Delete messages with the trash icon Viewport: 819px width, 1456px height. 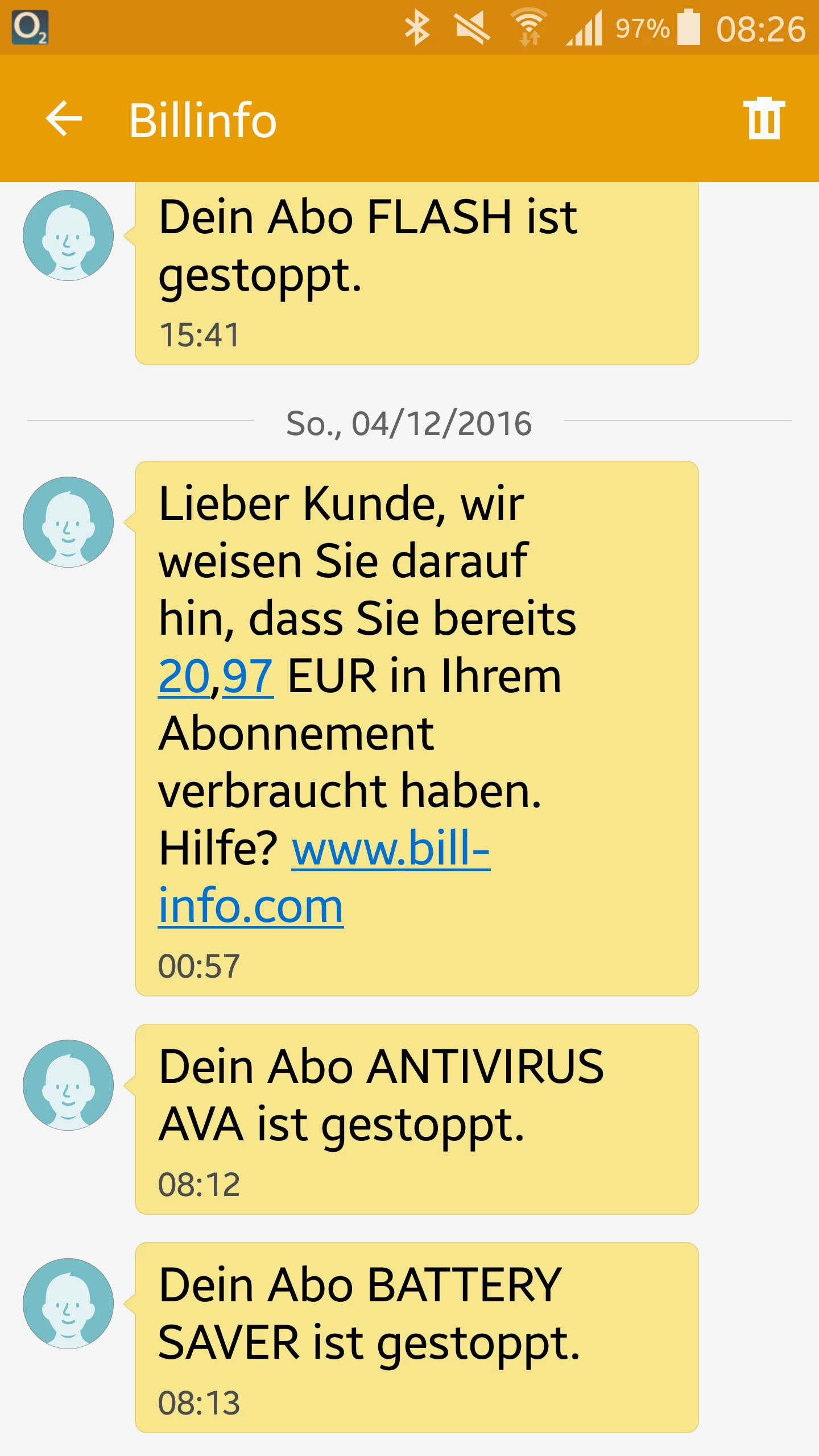tap(764, 118)
